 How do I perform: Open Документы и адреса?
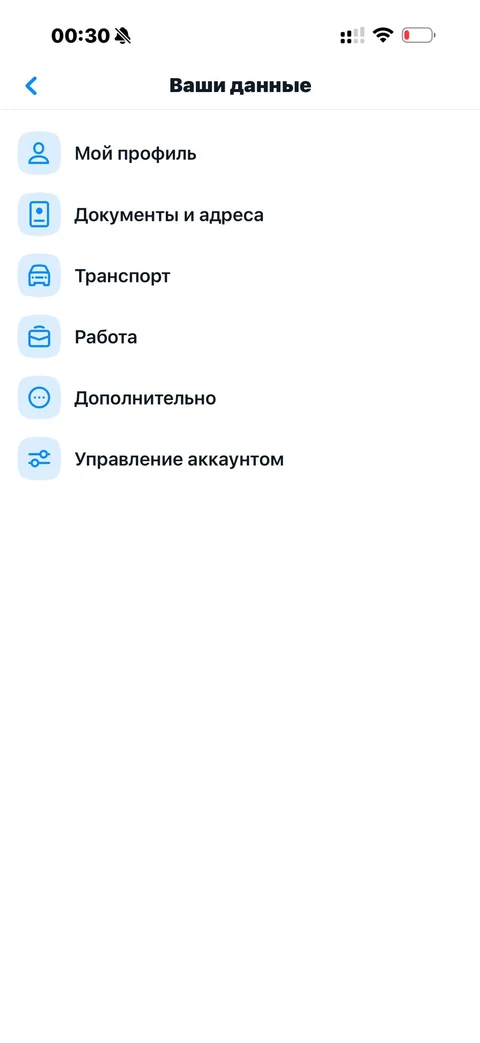pos(240,215)
